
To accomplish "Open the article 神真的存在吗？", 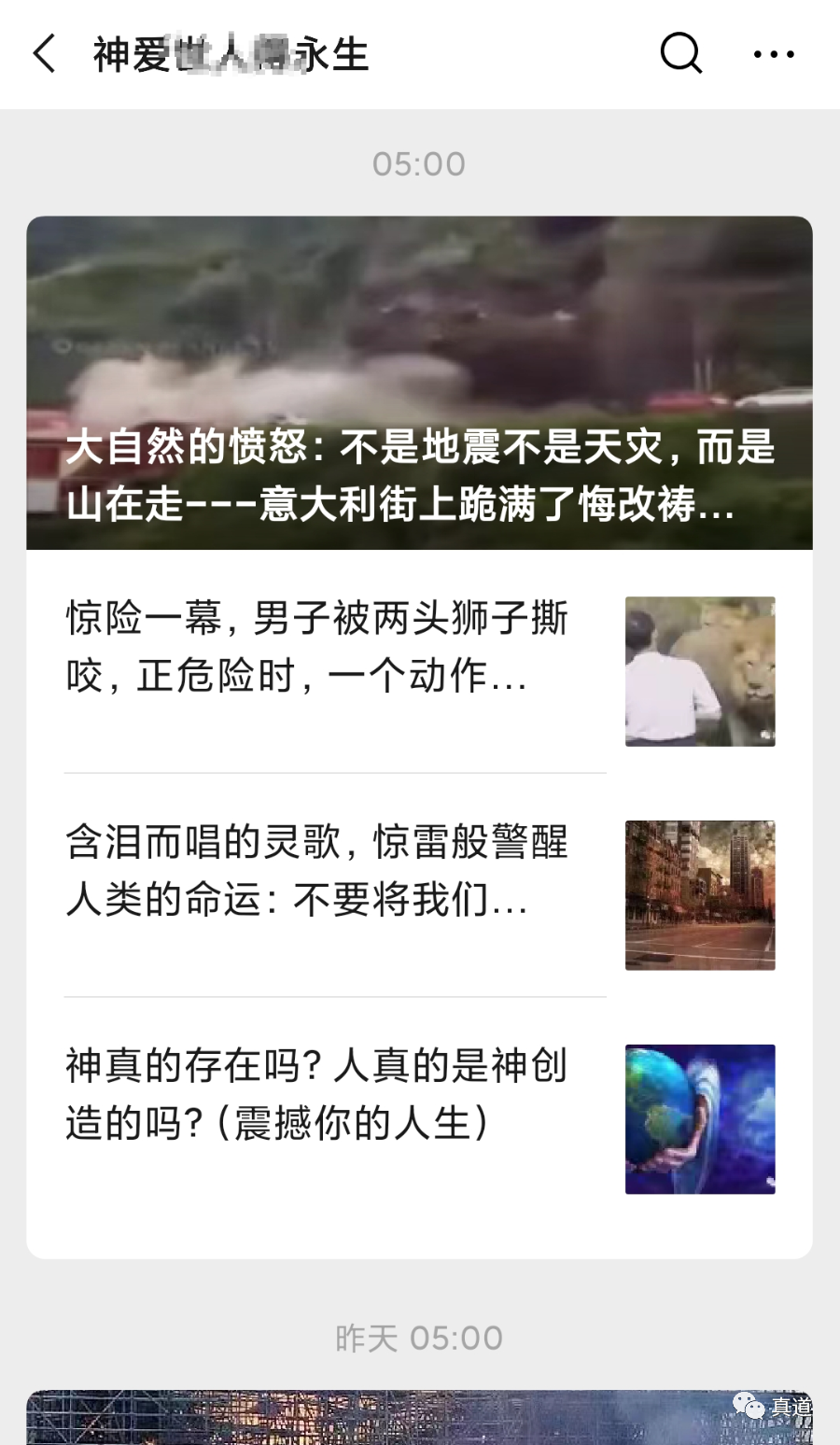I will point(317,1094).
